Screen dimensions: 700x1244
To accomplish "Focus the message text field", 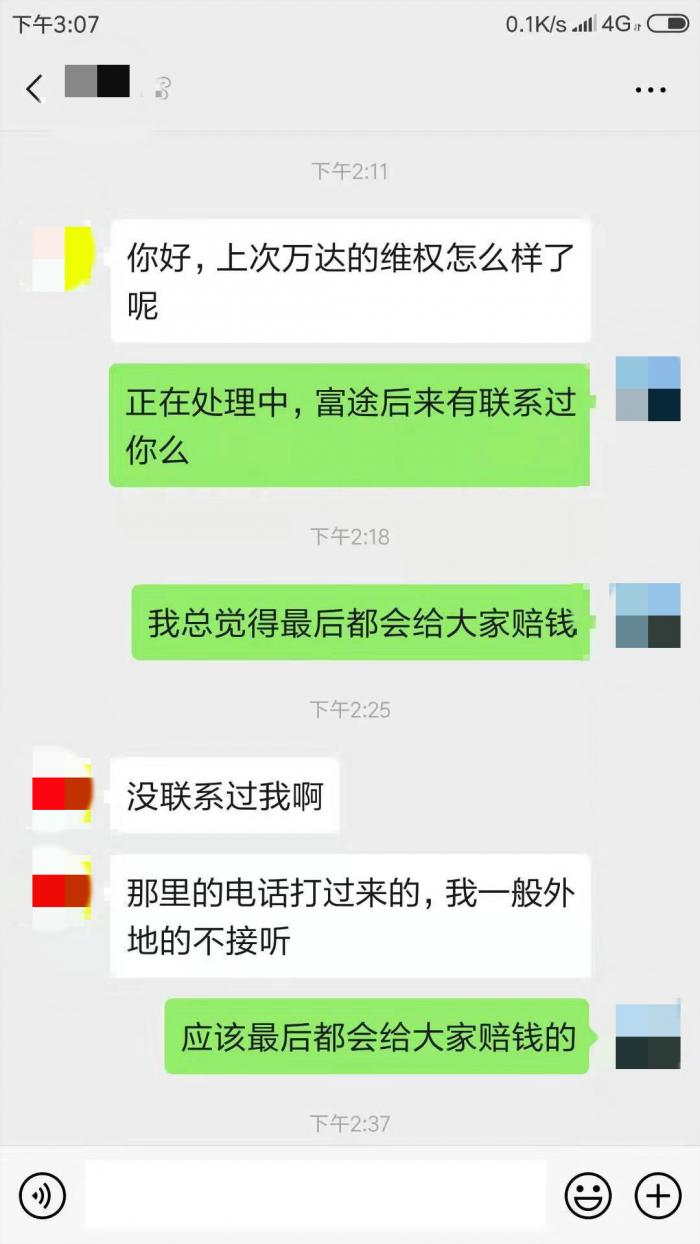I will (315, 1194).
